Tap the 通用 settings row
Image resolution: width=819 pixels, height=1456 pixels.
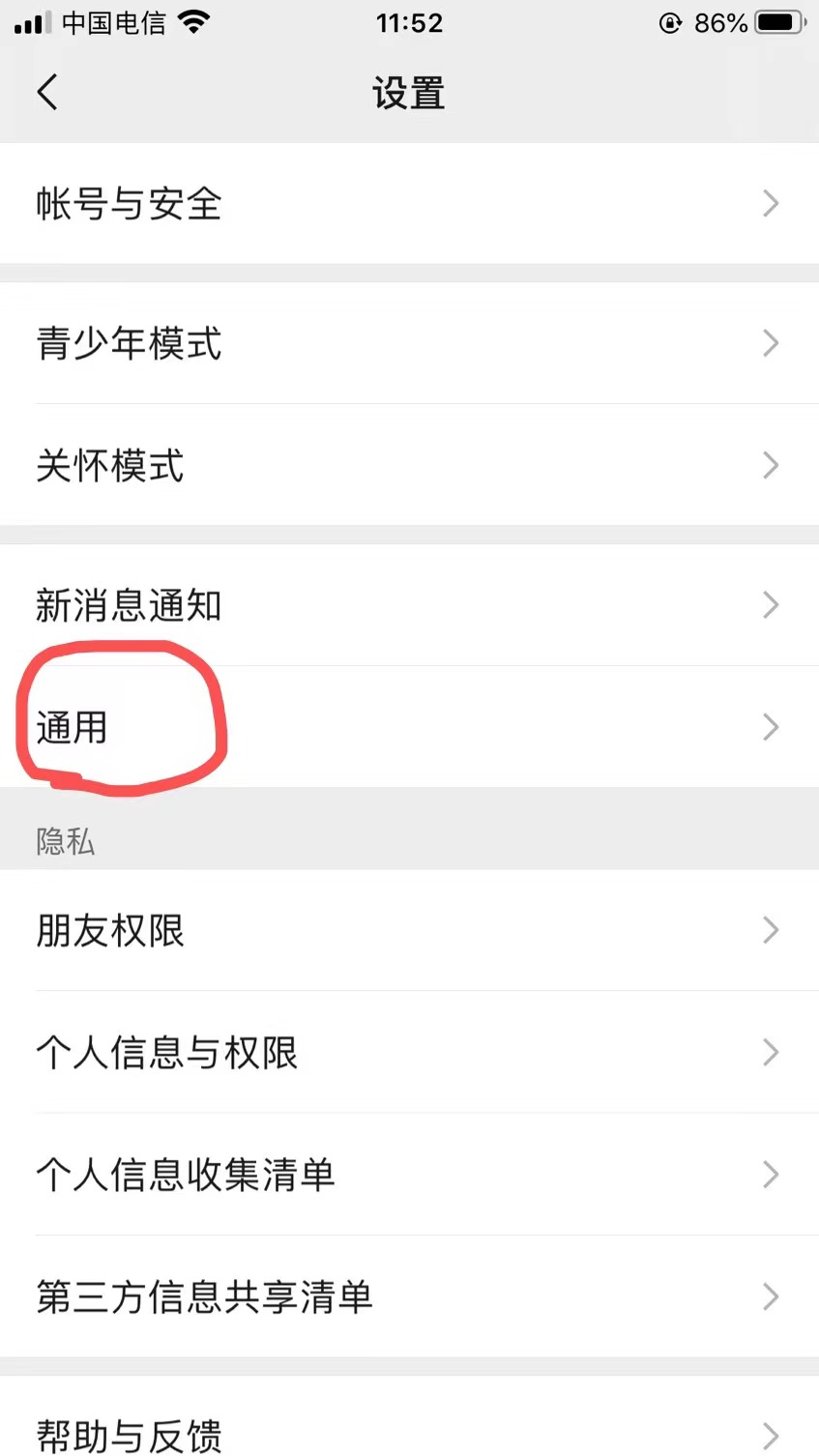coord(409,727)
